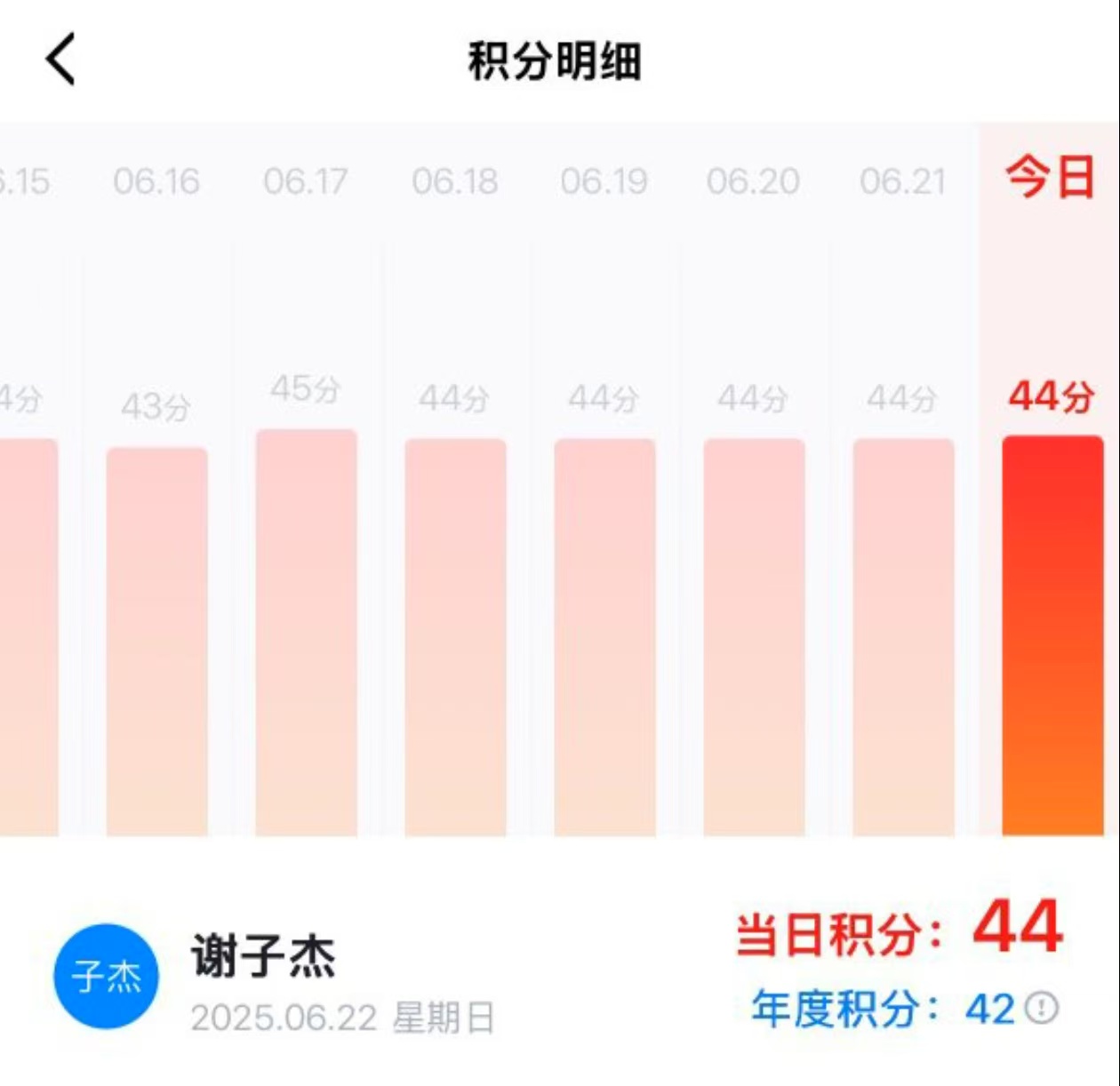Go back from 积分明细 page
The width and height of the screenshot is (1120, 1086).
(x=60, y=60)
